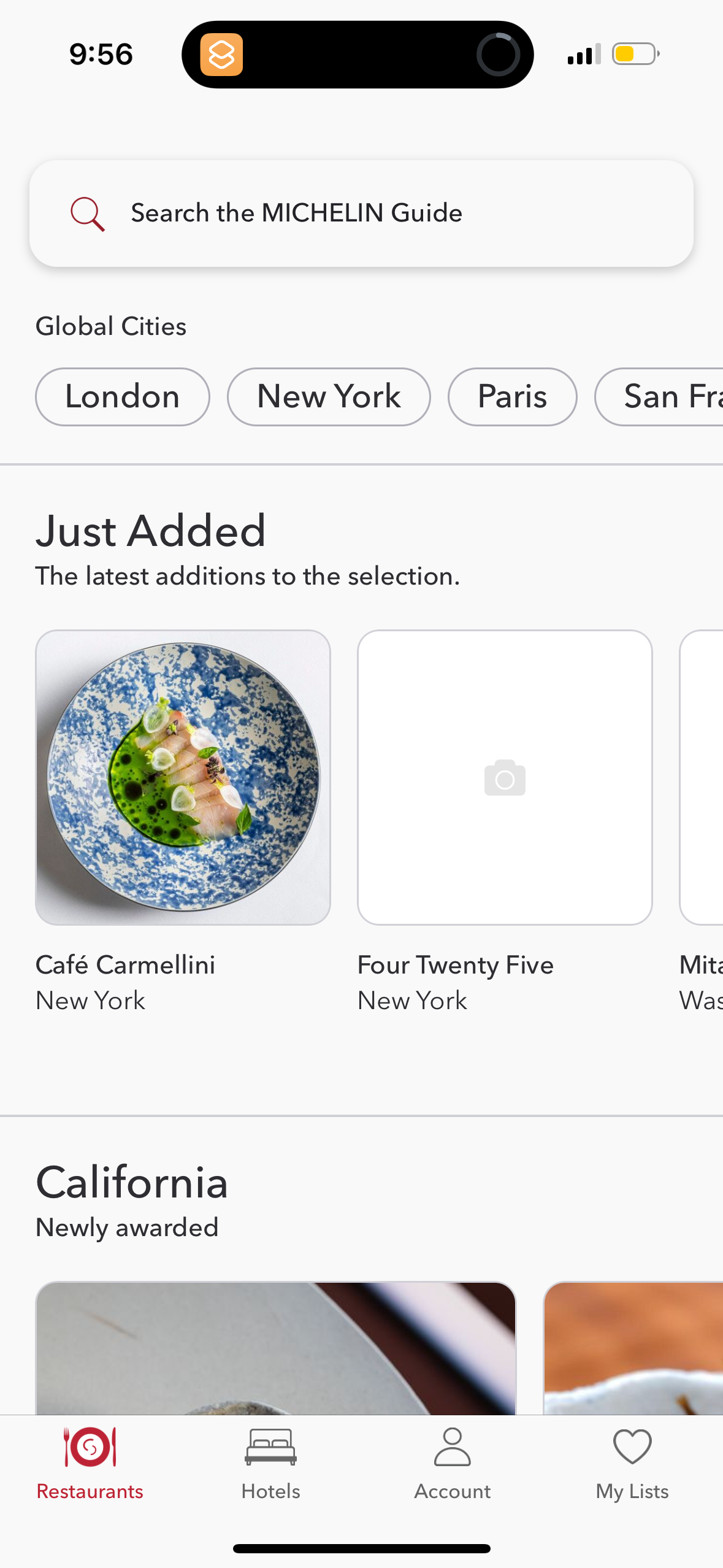
Task: Tap the orange app icon in Dynamic Island
Action: 223,54
